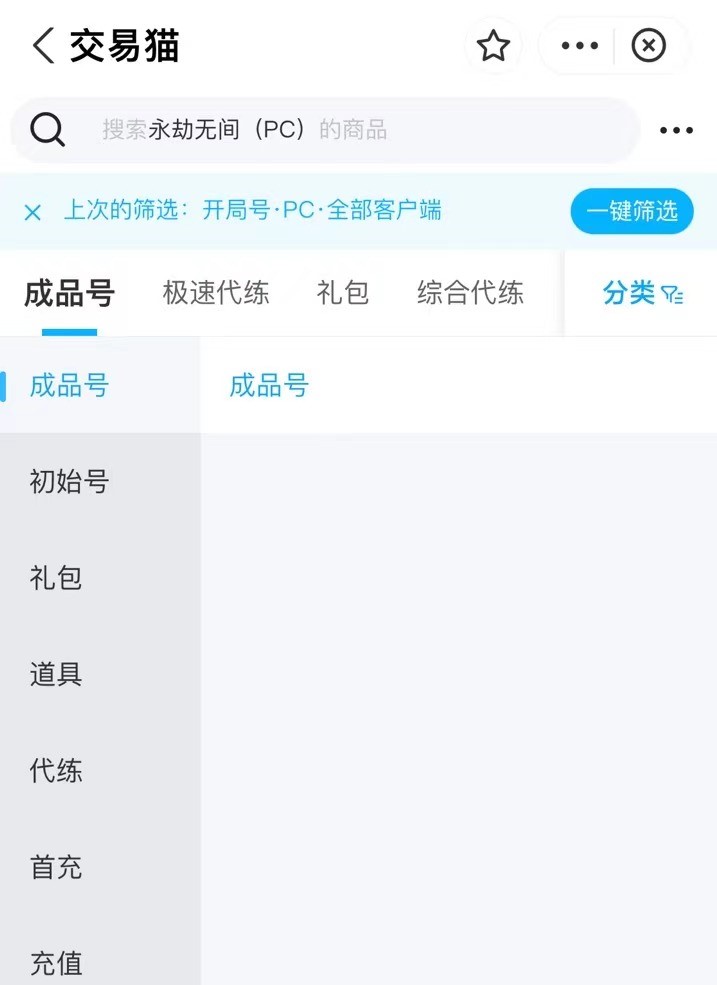This screenshot has width=717, height=985.
Task: Close the mini program
Action: (x=649, y=46)
